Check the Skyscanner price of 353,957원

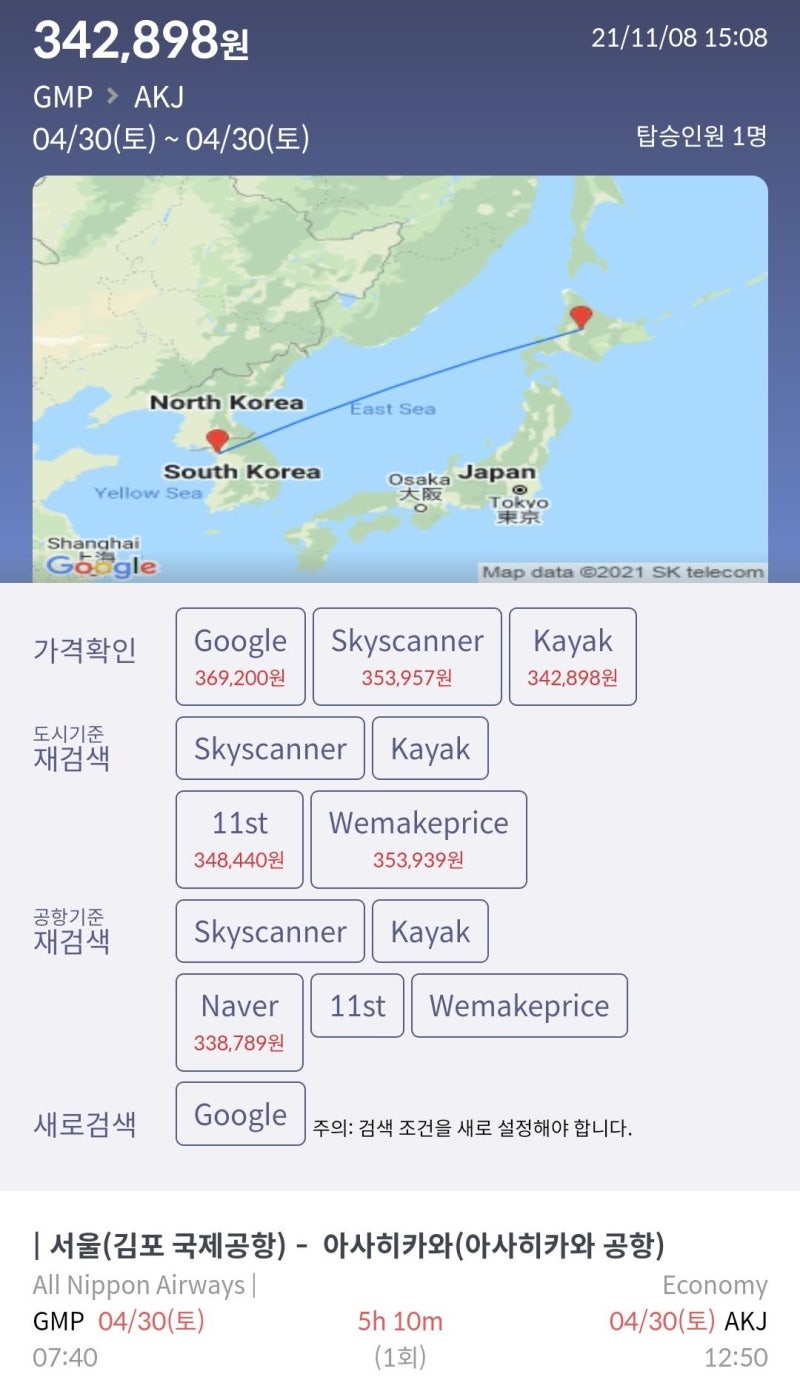coord(407,656)
